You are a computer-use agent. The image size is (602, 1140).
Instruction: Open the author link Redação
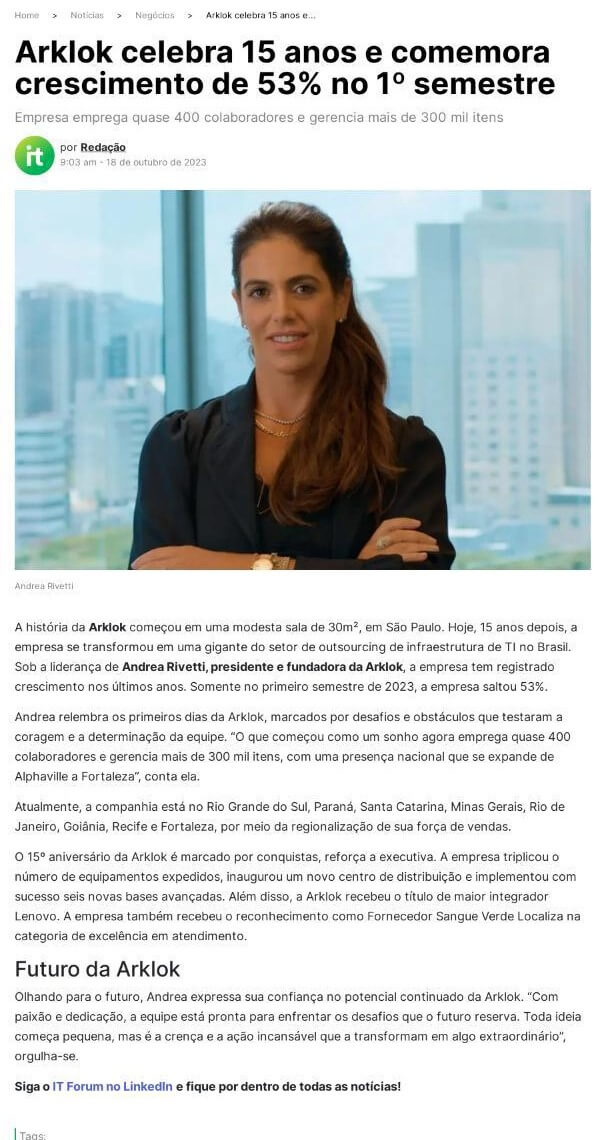coord(103,148)
